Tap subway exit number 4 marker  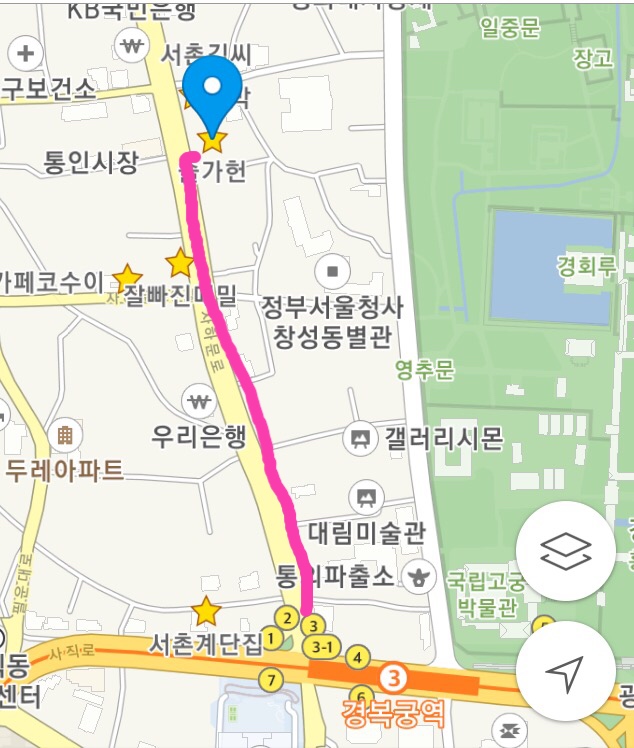pyautogui.click(x=357, y=657)
